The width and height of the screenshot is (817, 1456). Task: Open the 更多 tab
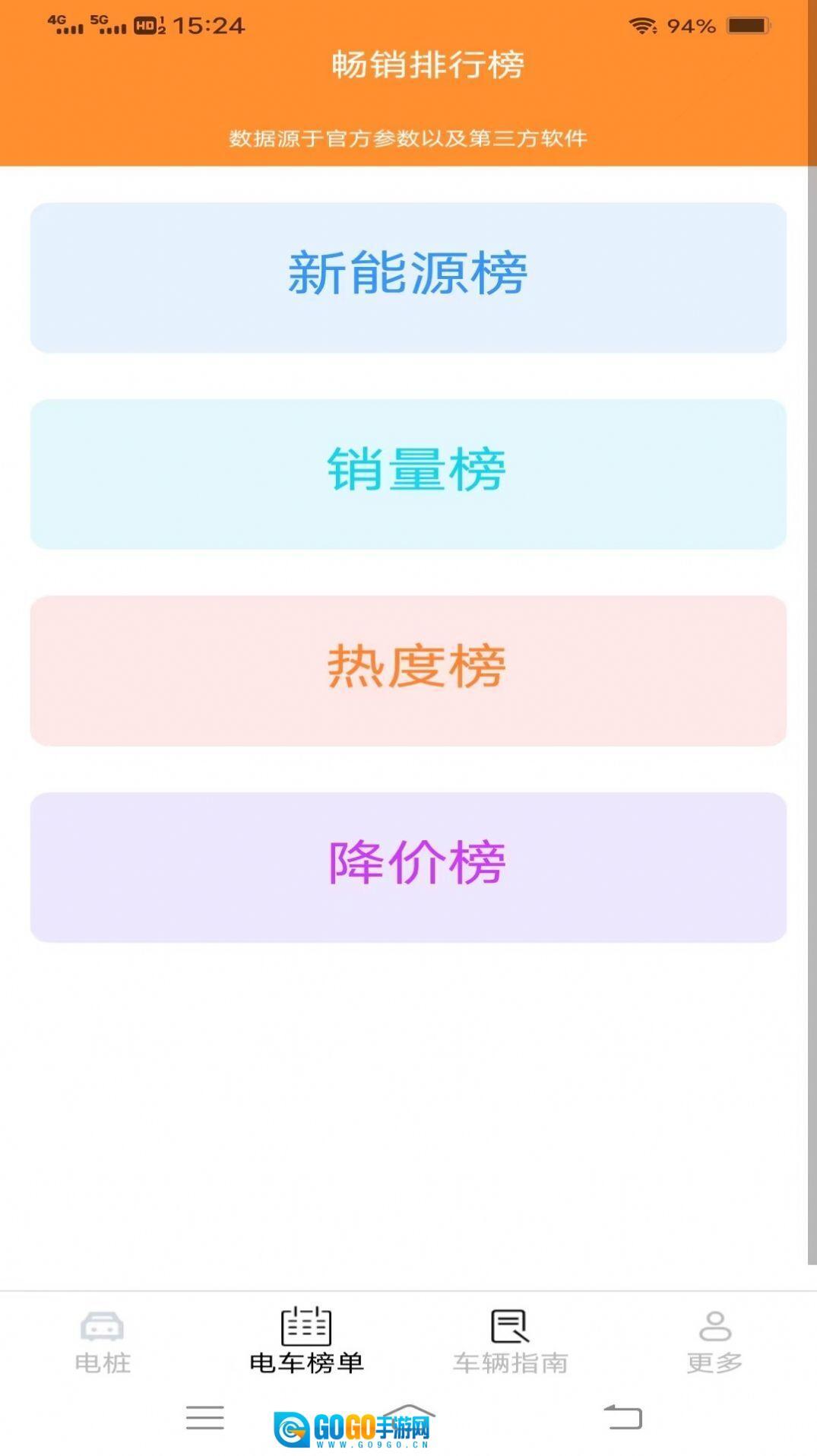[714, 1342]
